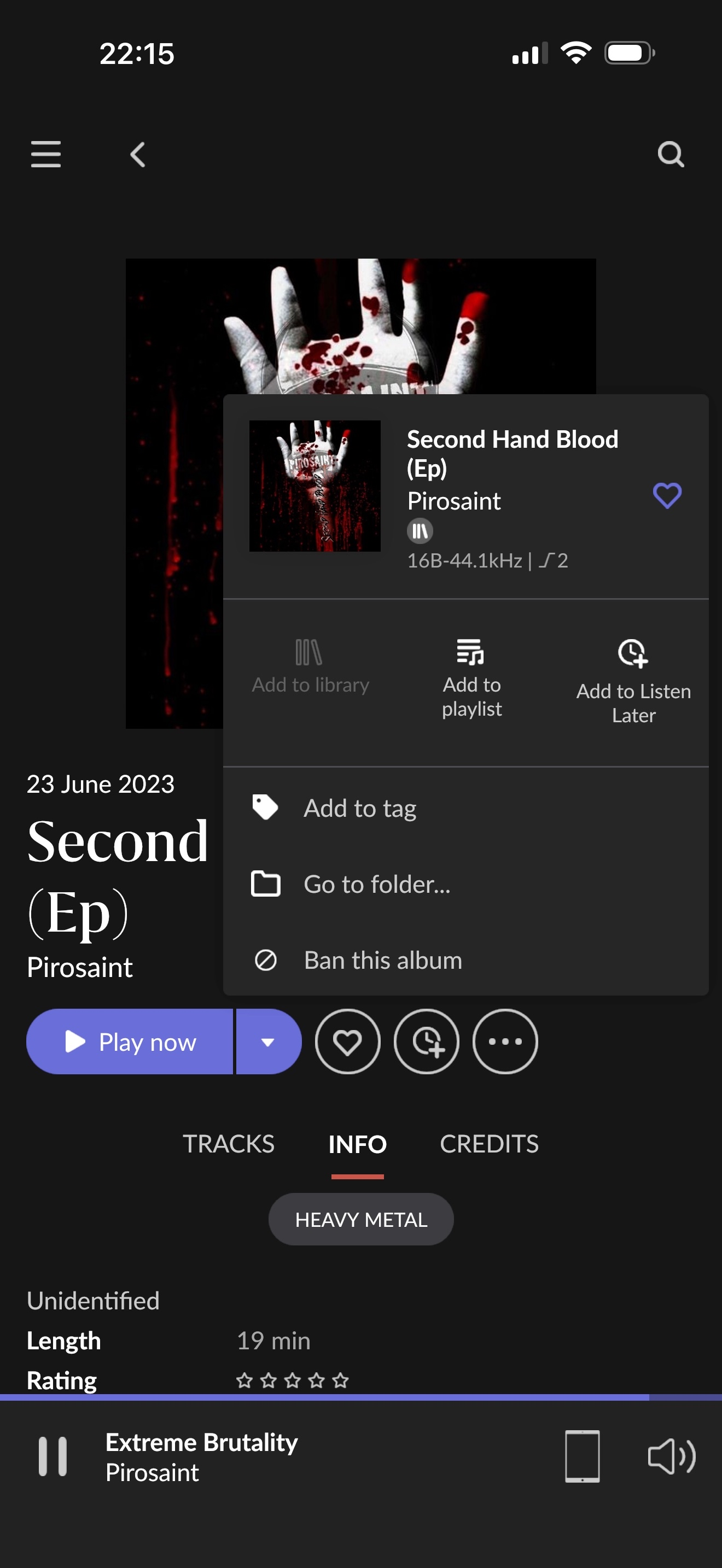
Task: Favorite album via popup heart icon
Action: (667, 495)
